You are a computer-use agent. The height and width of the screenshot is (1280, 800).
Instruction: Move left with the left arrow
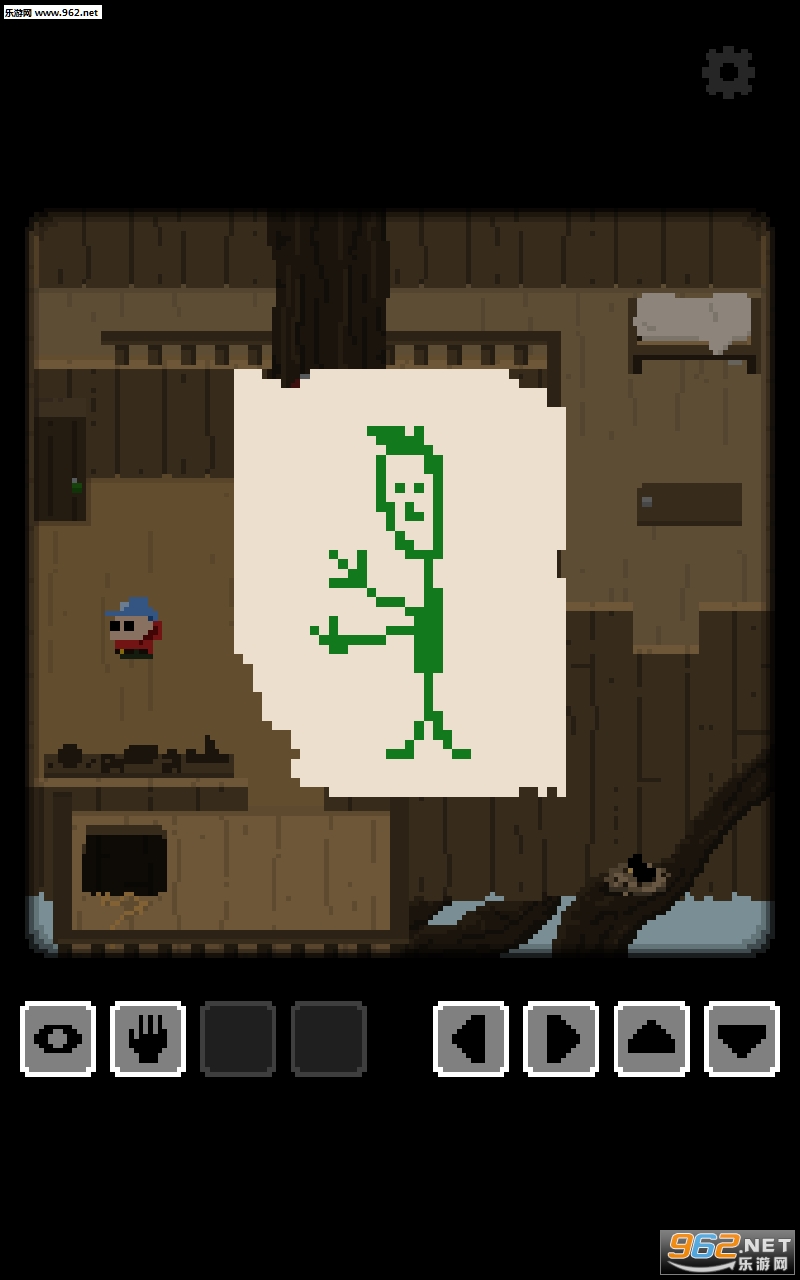(x=471, y=1039)
